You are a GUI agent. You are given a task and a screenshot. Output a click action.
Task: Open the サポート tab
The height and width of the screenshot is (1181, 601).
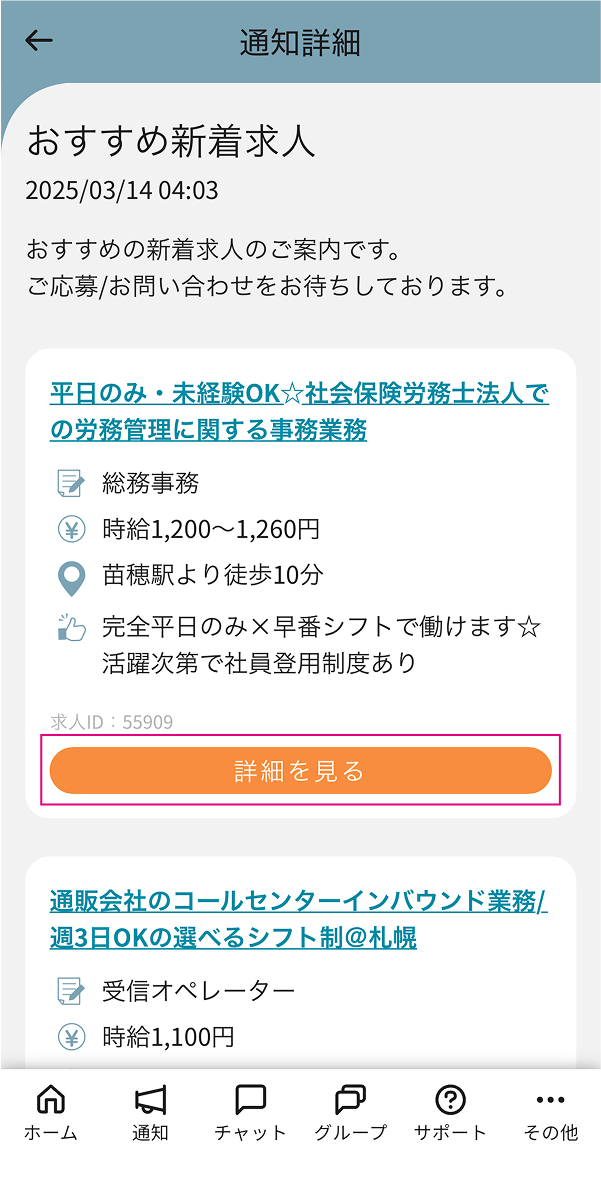point(450,1112)
